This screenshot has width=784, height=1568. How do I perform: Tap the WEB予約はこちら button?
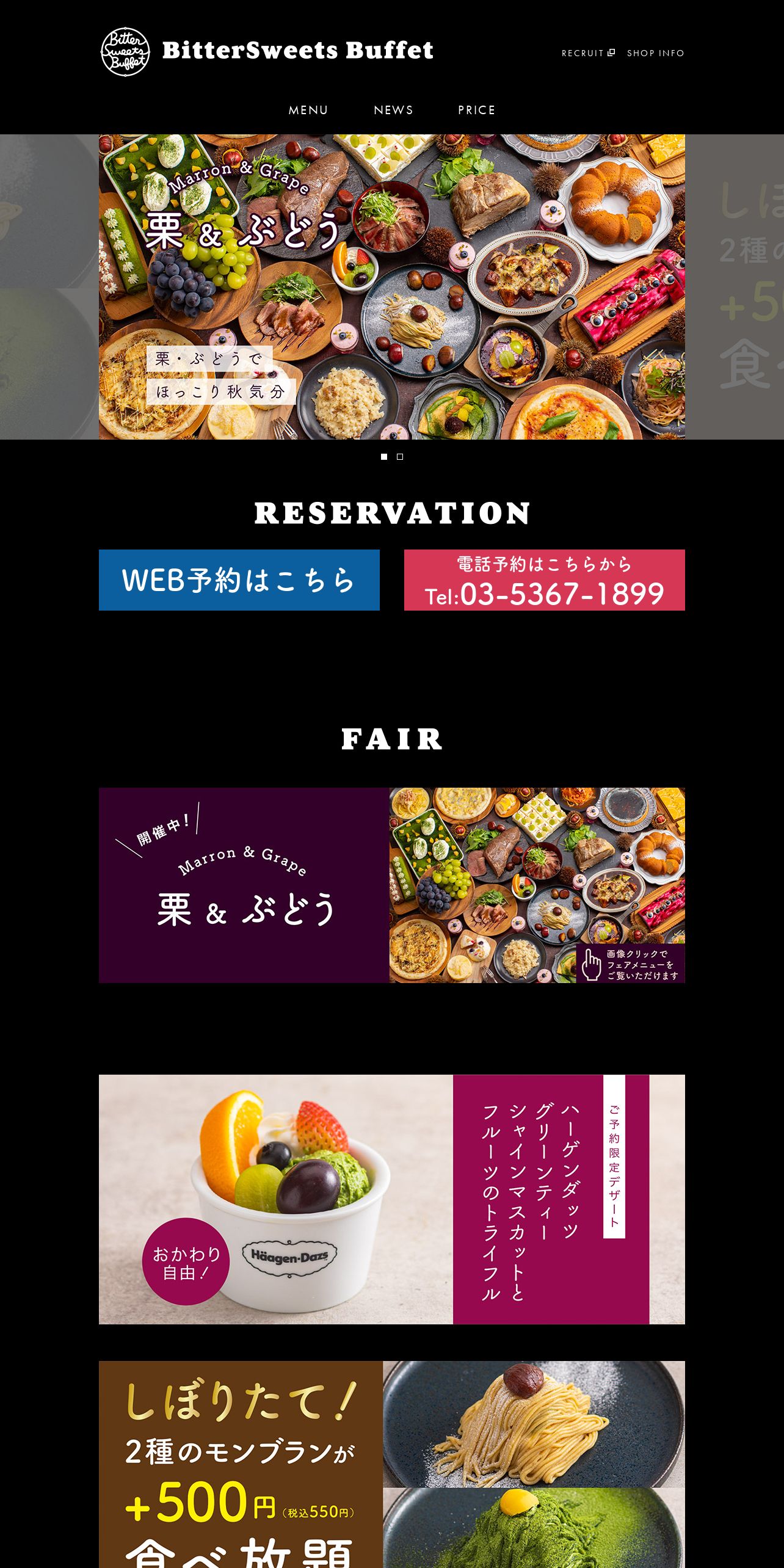[x=239, y=580]
